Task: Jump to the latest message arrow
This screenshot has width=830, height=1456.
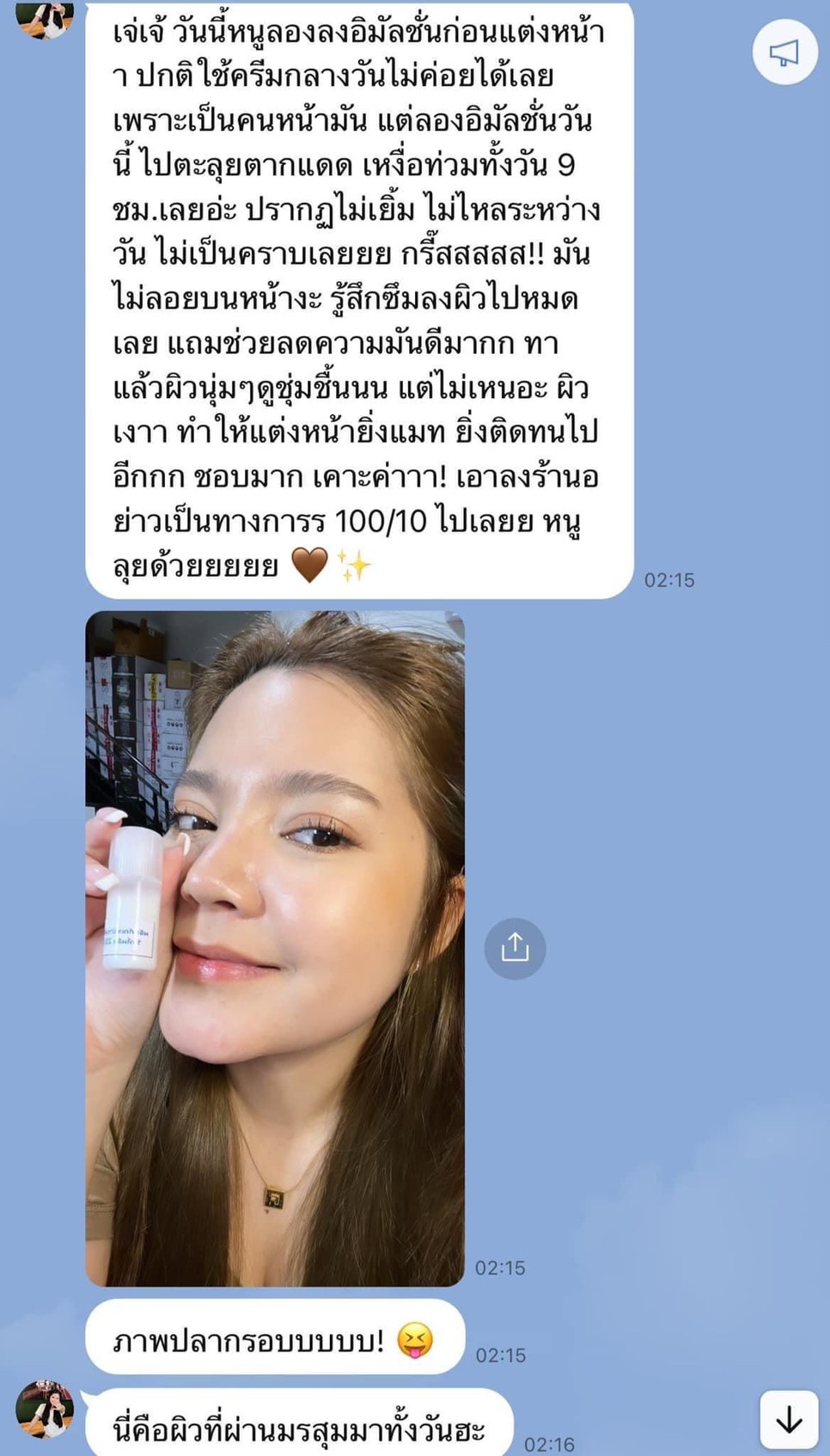Action: (x=789, y=1420)
